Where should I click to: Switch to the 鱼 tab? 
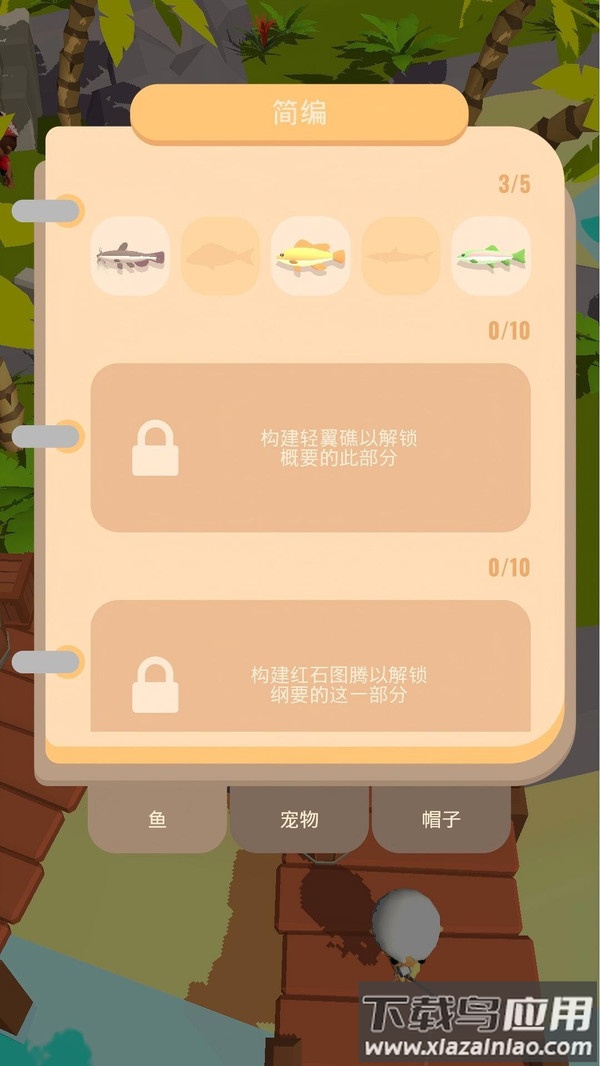click(157, 820)
